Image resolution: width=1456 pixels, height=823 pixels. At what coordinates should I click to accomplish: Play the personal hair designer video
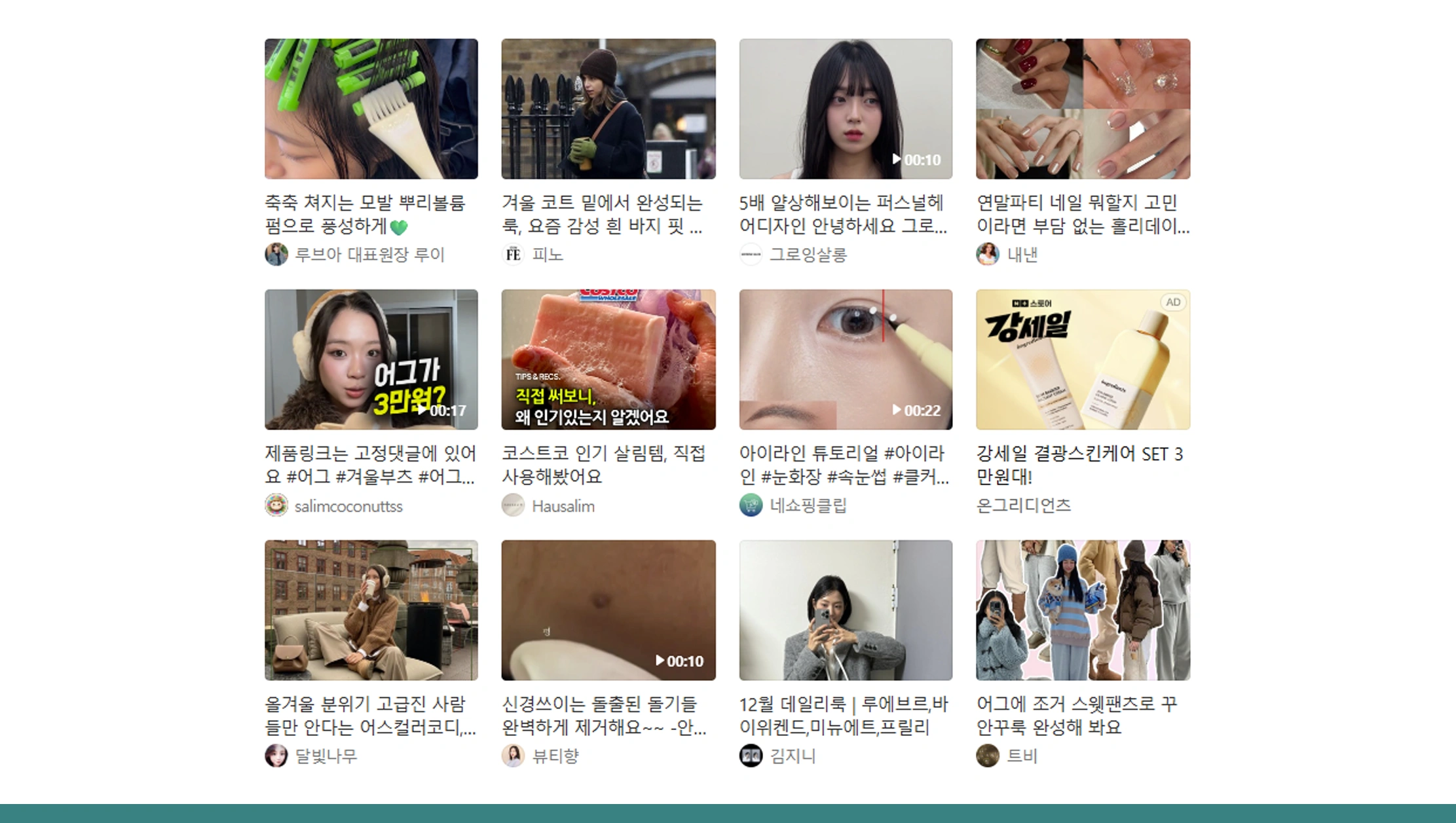point(845,109)
